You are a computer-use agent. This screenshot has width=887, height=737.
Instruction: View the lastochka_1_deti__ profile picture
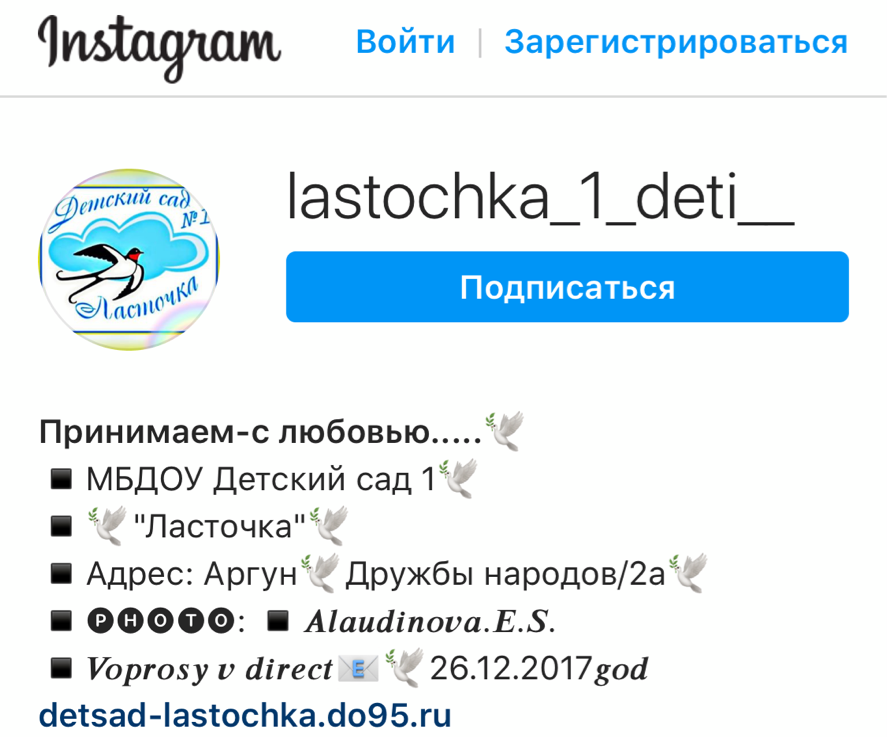pos(130,259)
